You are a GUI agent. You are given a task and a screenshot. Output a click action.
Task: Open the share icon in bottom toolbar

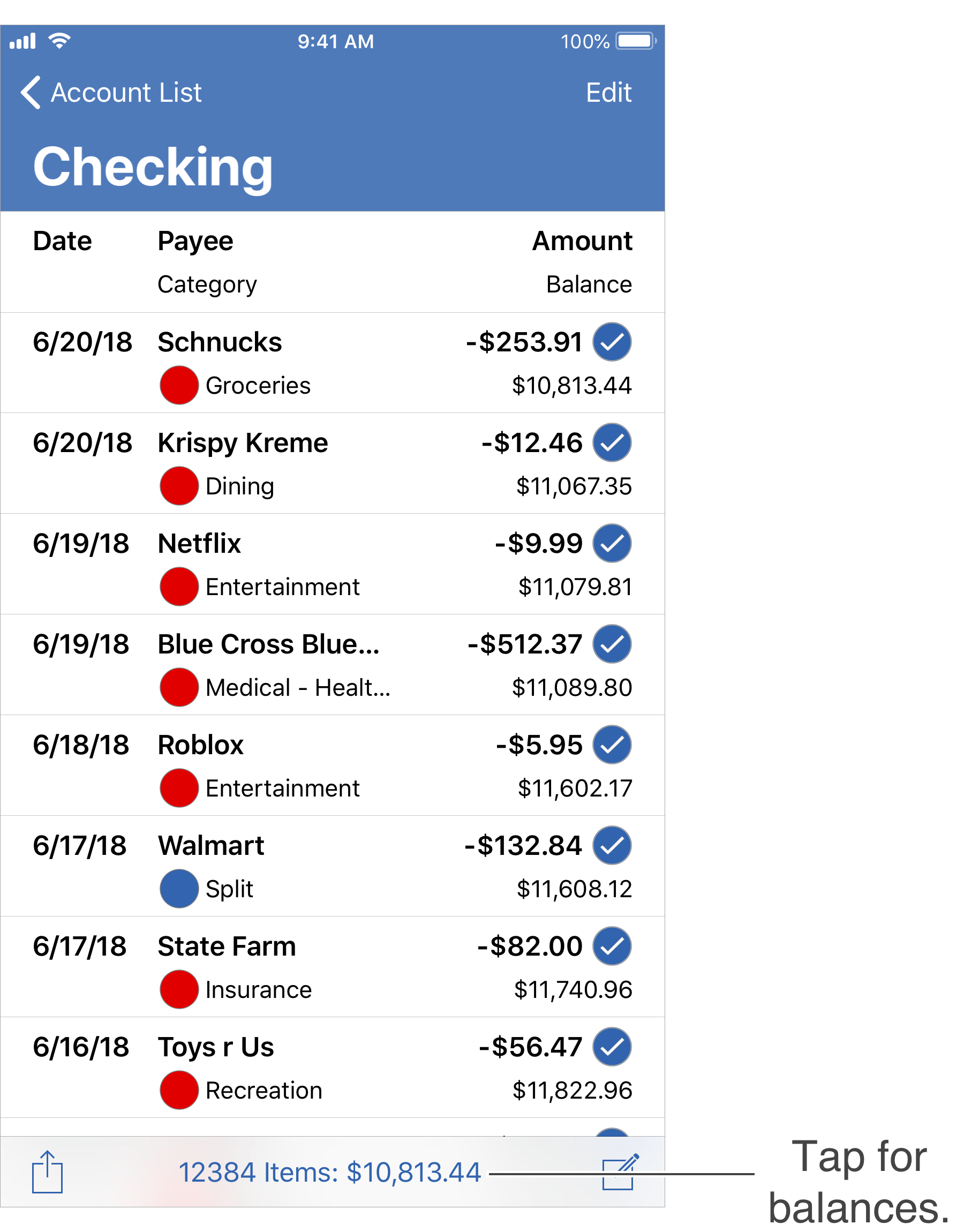(x=48, y=1172)
